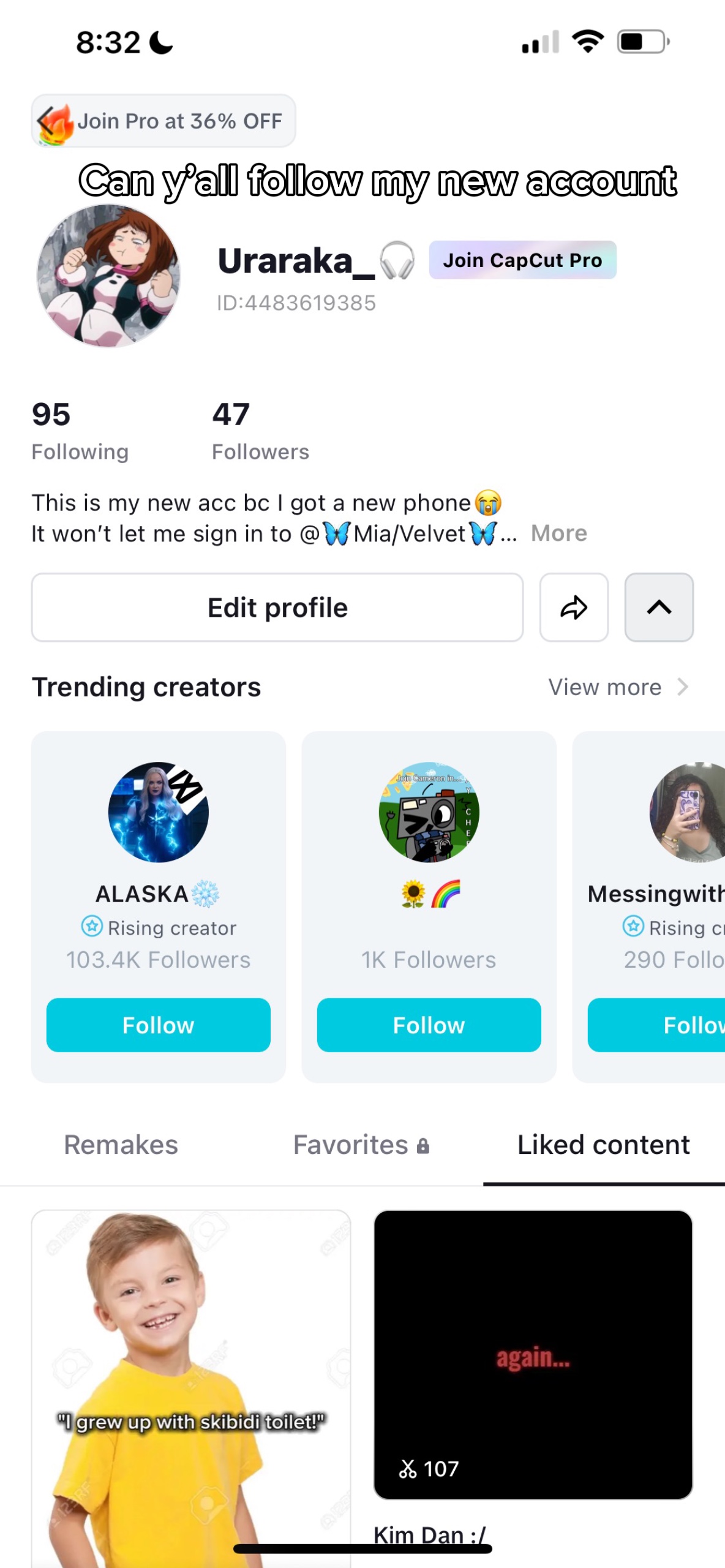
Task: Open ALASKA's creator profile picture
Action: pos(159,812)
